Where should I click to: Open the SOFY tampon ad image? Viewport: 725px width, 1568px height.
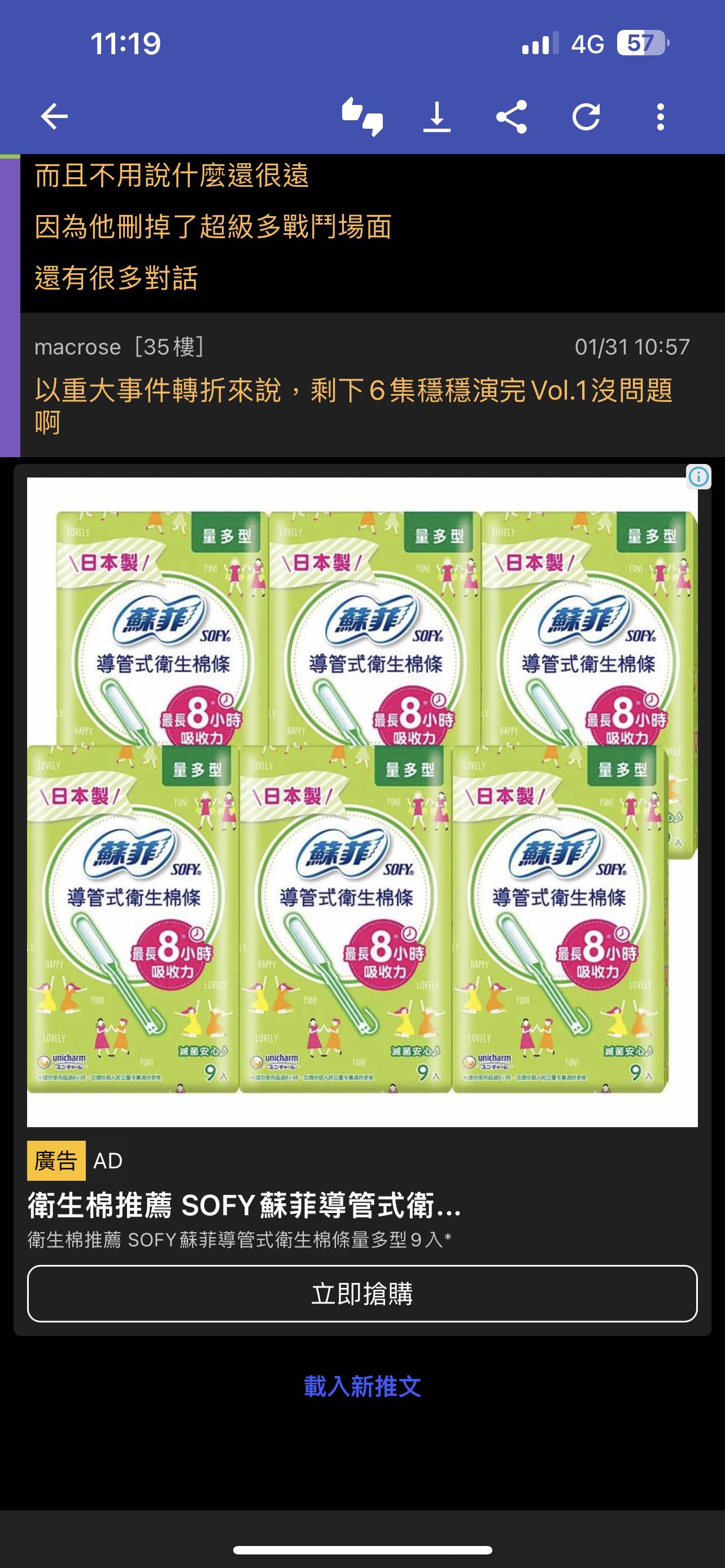362,801
